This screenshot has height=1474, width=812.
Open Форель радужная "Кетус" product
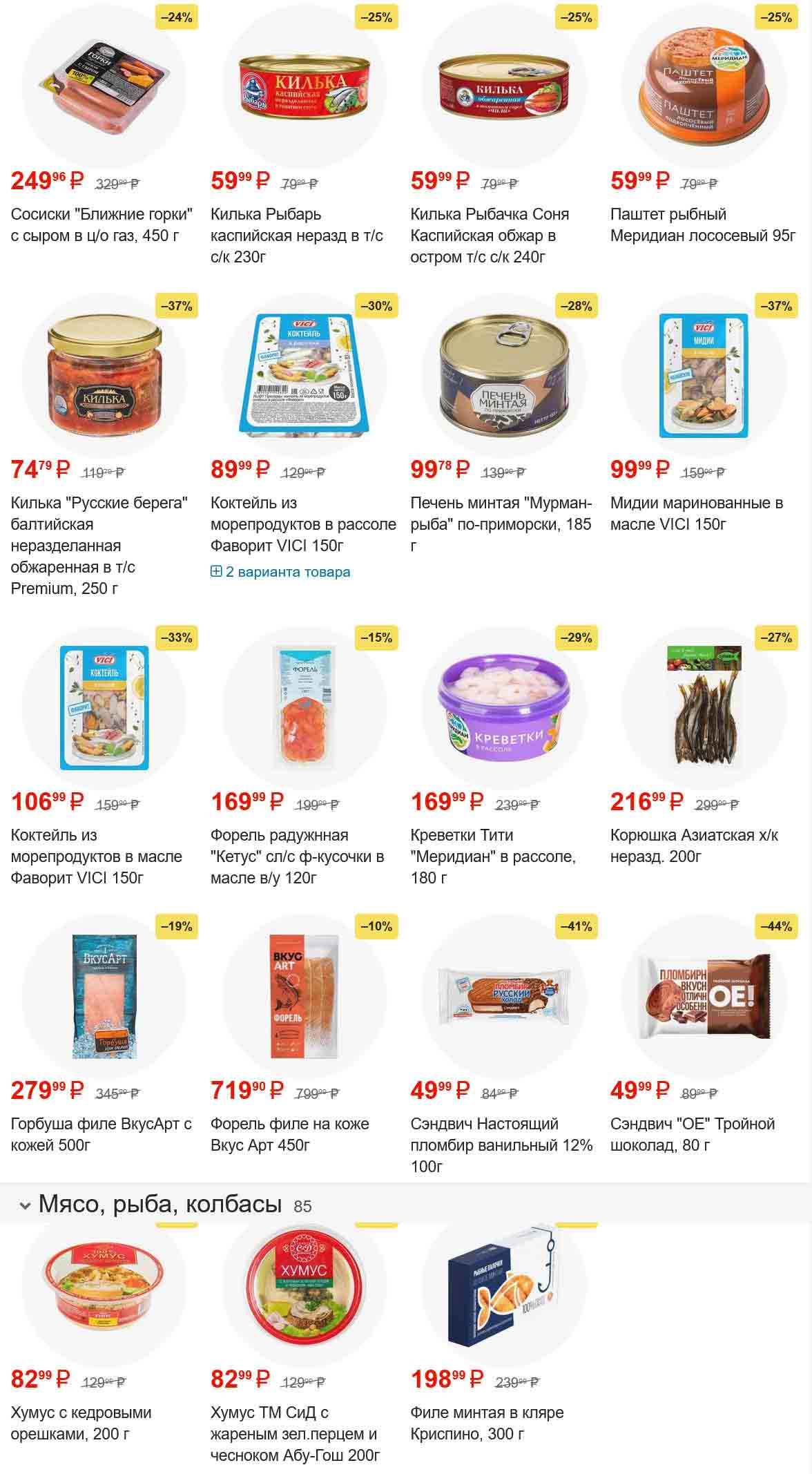pos(297,856)
